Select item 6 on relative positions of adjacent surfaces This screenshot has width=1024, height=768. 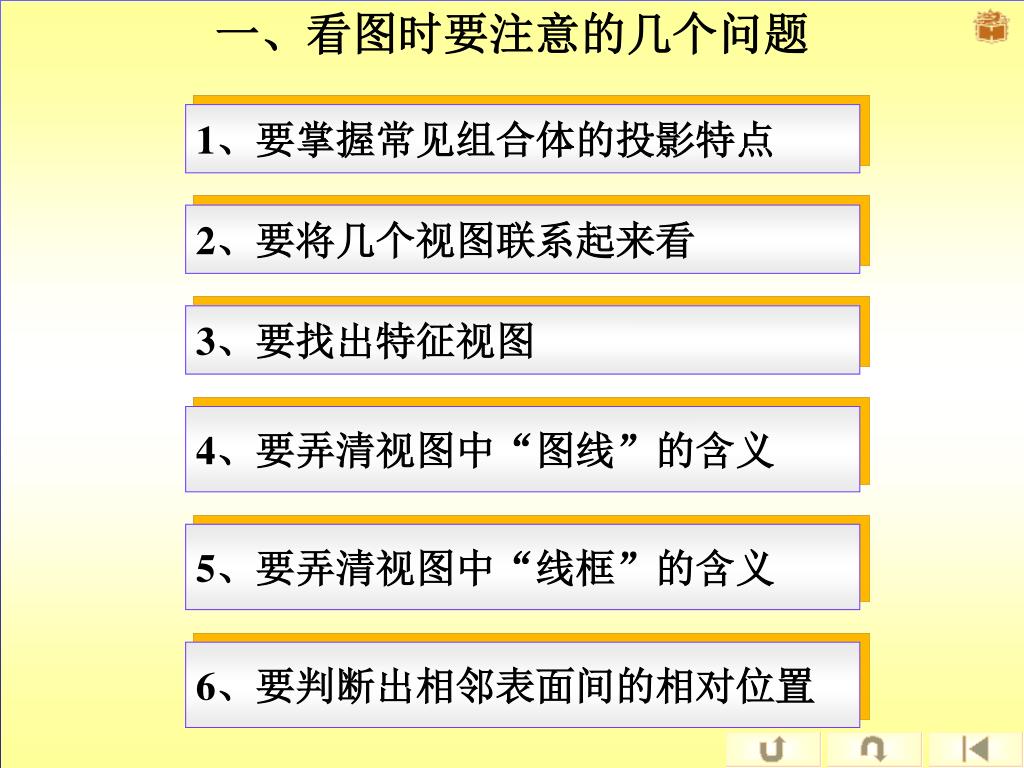(x=522, y=686)
